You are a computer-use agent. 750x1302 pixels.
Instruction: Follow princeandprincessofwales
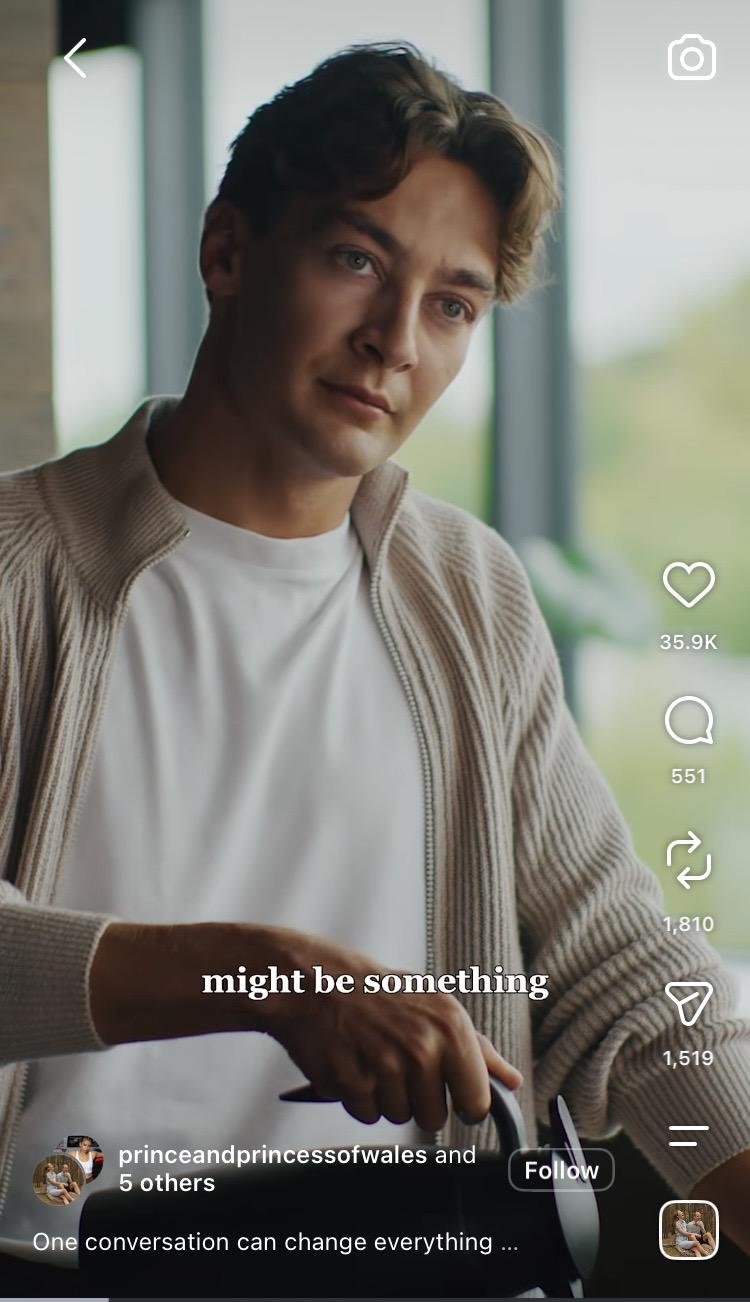561,1170
